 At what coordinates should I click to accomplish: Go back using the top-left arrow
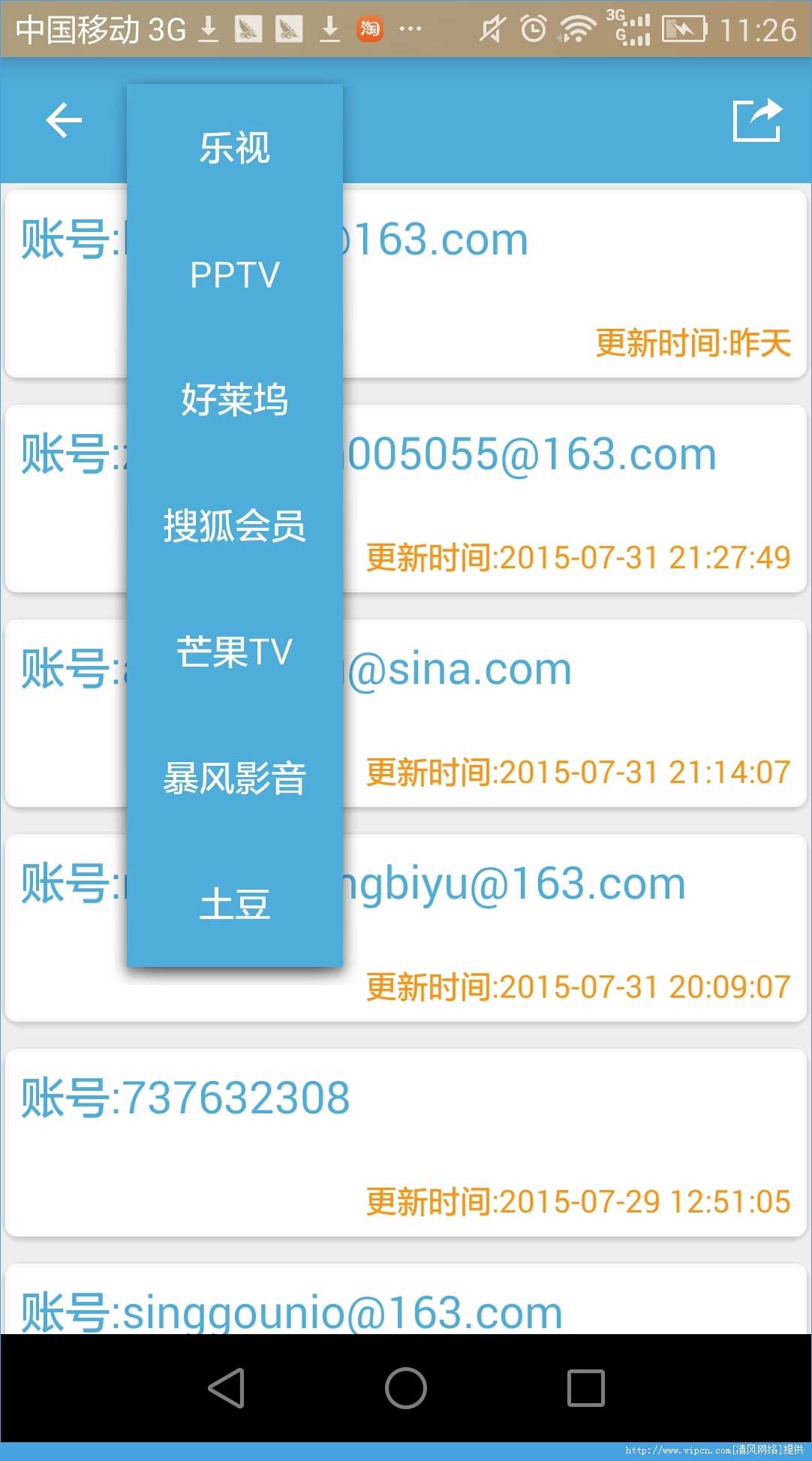pos(64,121)
